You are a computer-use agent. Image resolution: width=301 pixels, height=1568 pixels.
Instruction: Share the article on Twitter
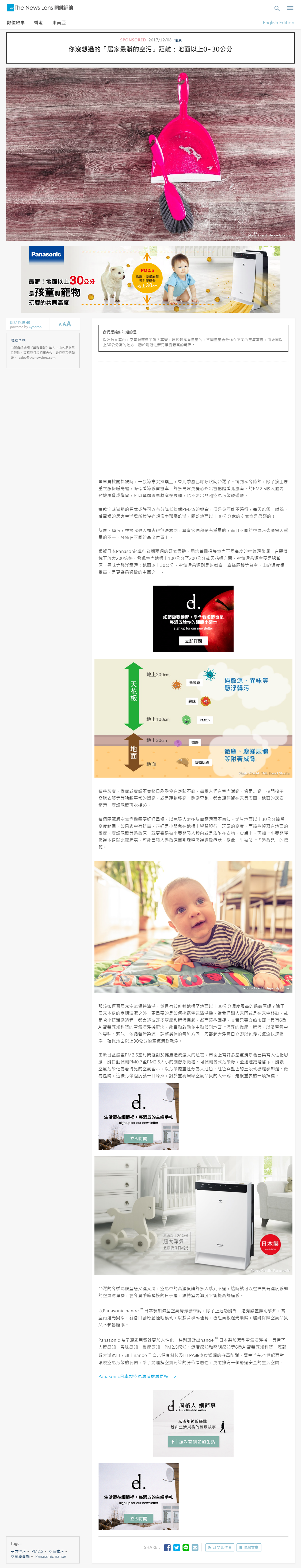click(176, 1547)
